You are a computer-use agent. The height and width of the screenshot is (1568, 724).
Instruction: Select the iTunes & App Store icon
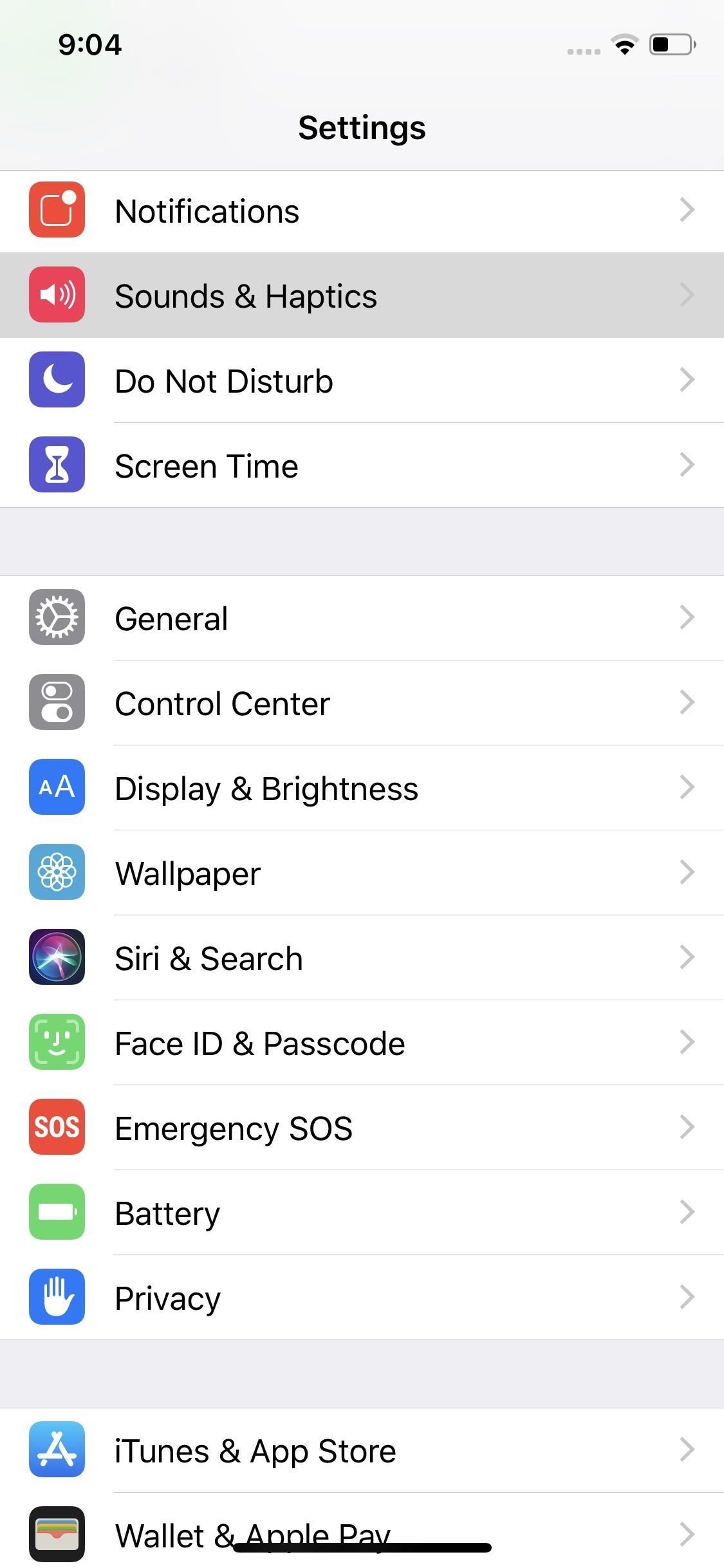pos(57,1450)
